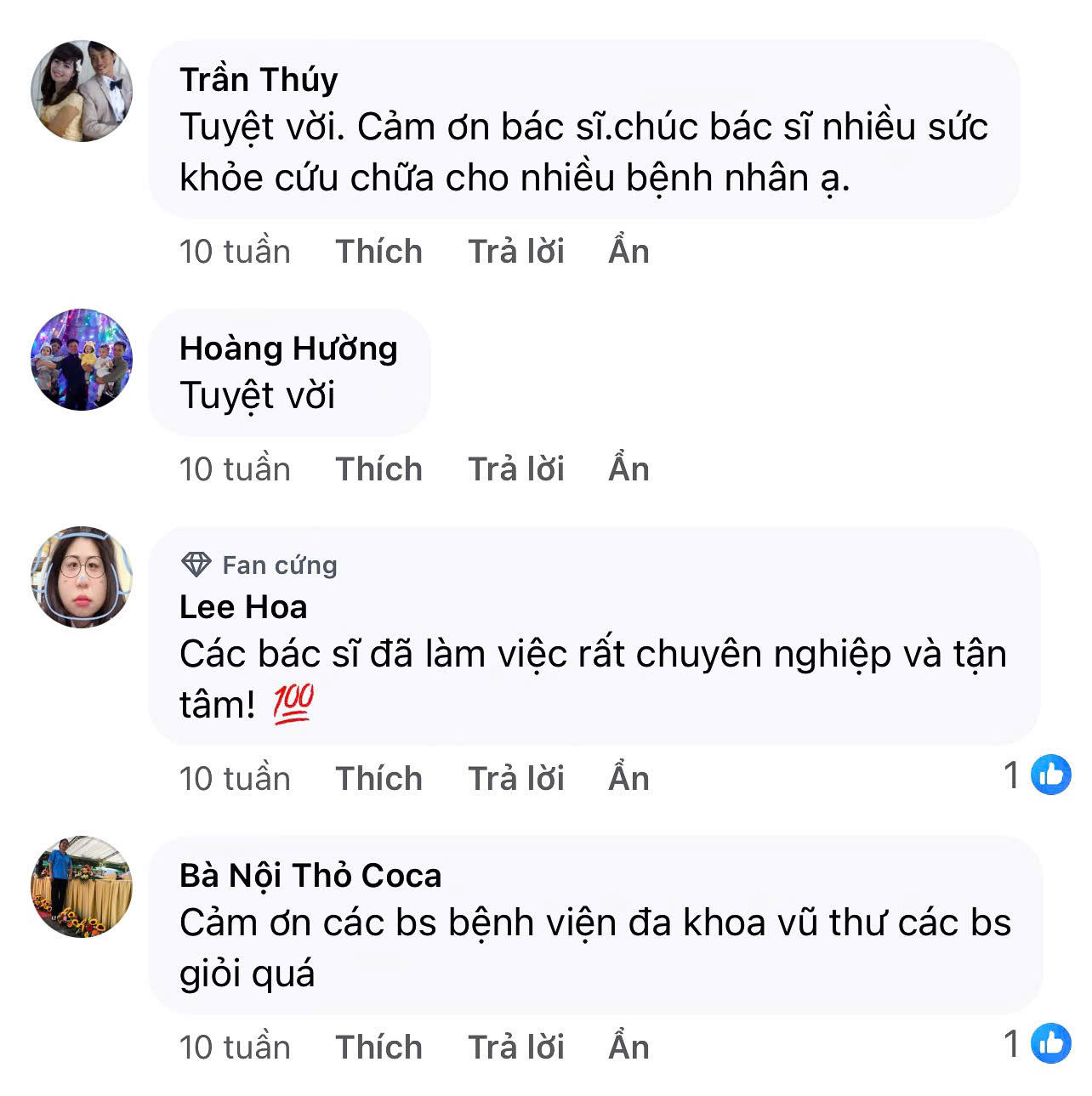Like Hoàng Hường's comment
1092x1096 pixels.
tap(378, 469)
